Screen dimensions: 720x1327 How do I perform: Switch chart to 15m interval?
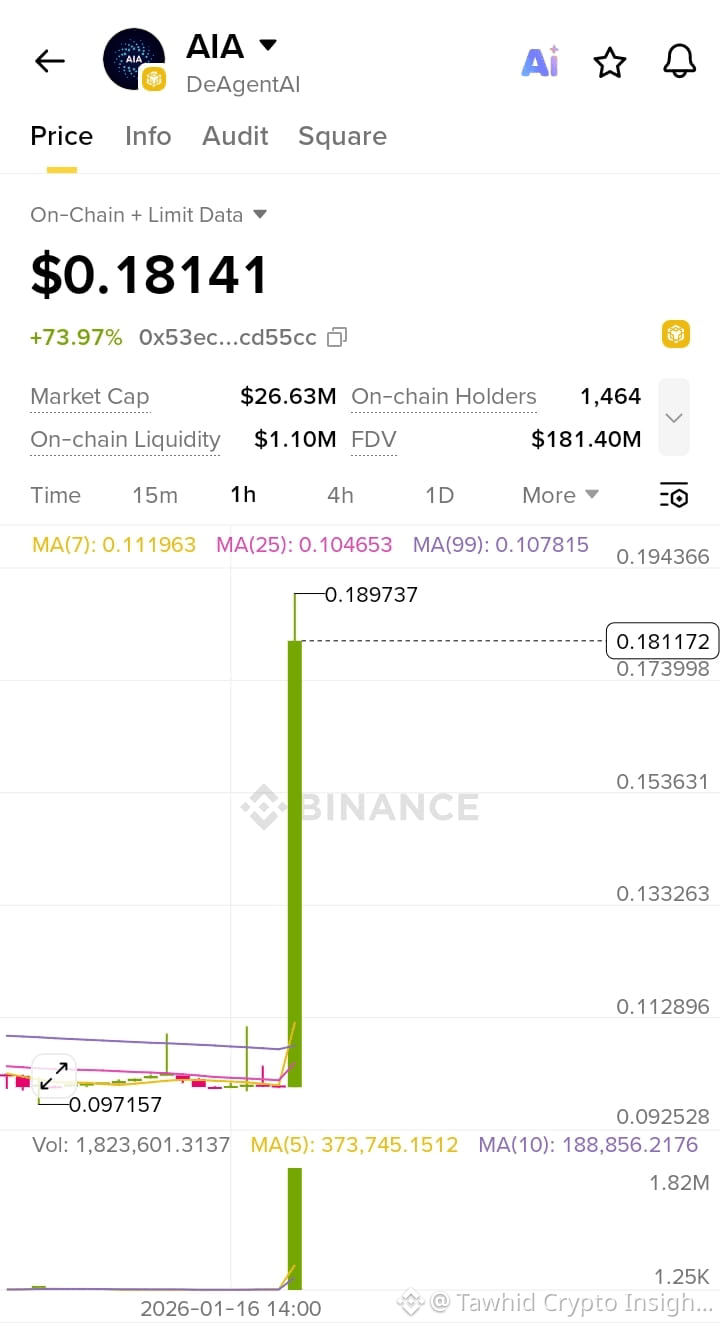(154, 495)
